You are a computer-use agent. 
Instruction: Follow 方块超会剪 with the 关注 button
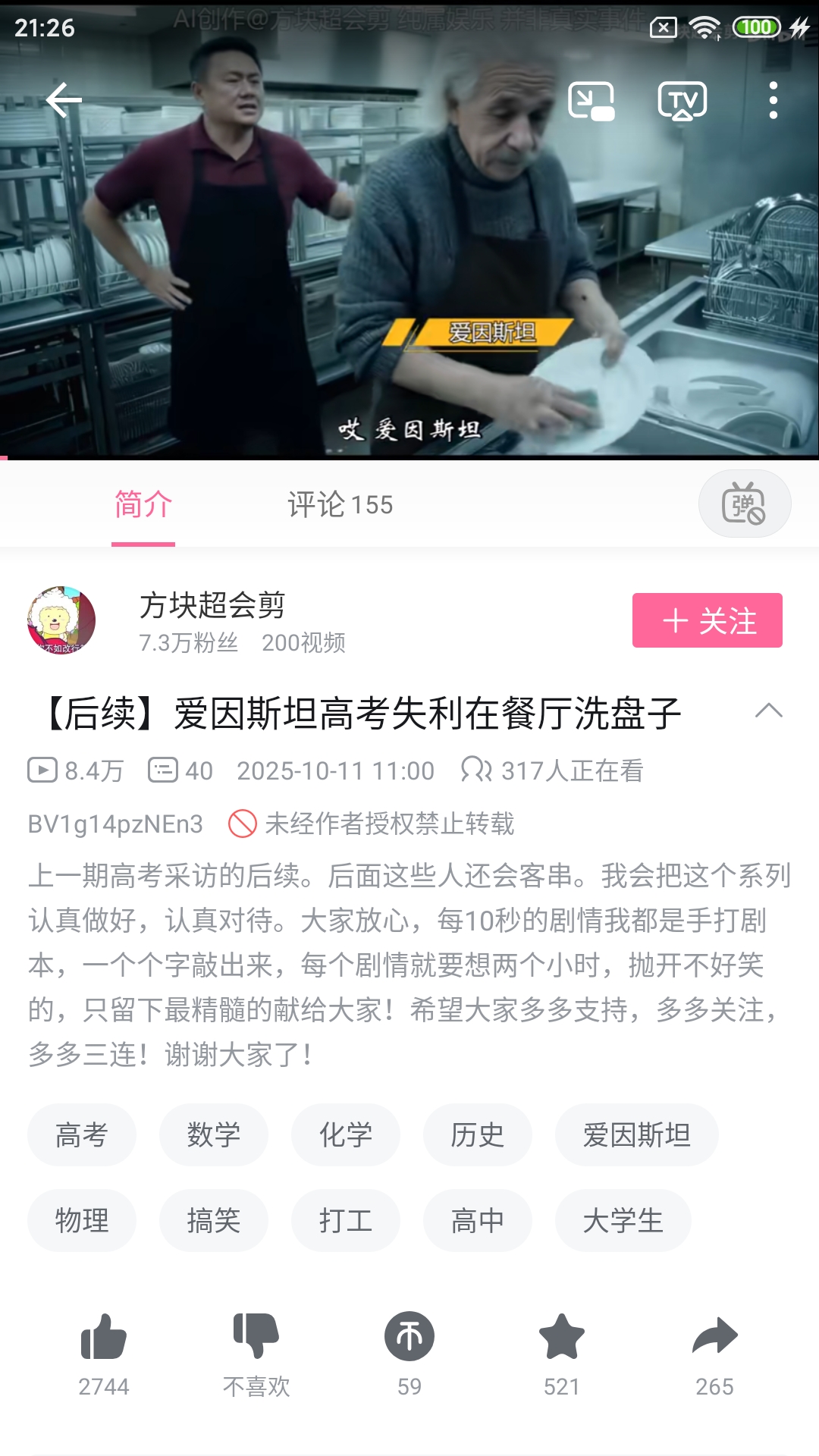tap(707, 620)
